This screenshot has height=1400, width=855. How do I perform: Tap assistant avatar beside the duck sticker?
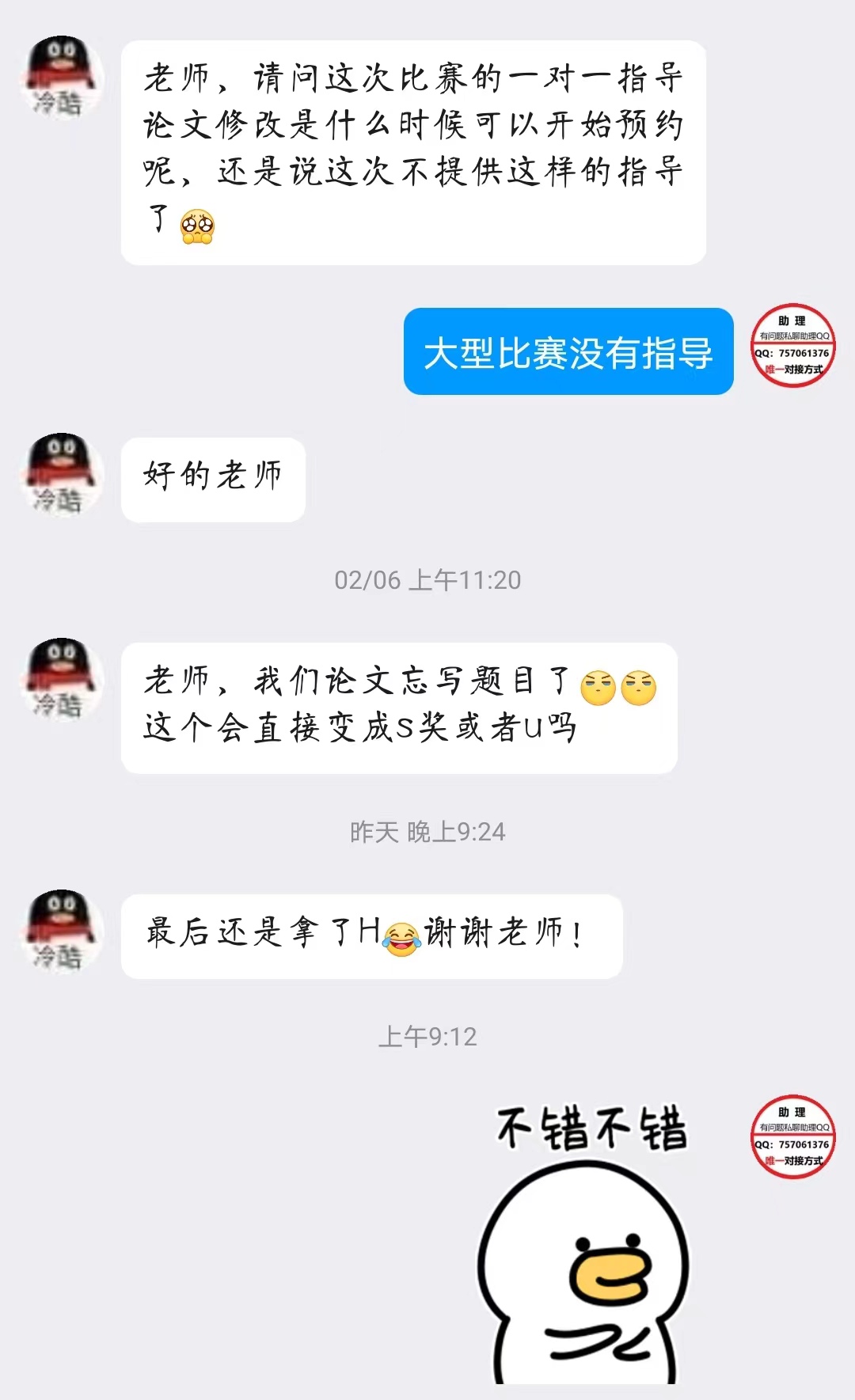pyautogui.click(x=792, y=1137)
